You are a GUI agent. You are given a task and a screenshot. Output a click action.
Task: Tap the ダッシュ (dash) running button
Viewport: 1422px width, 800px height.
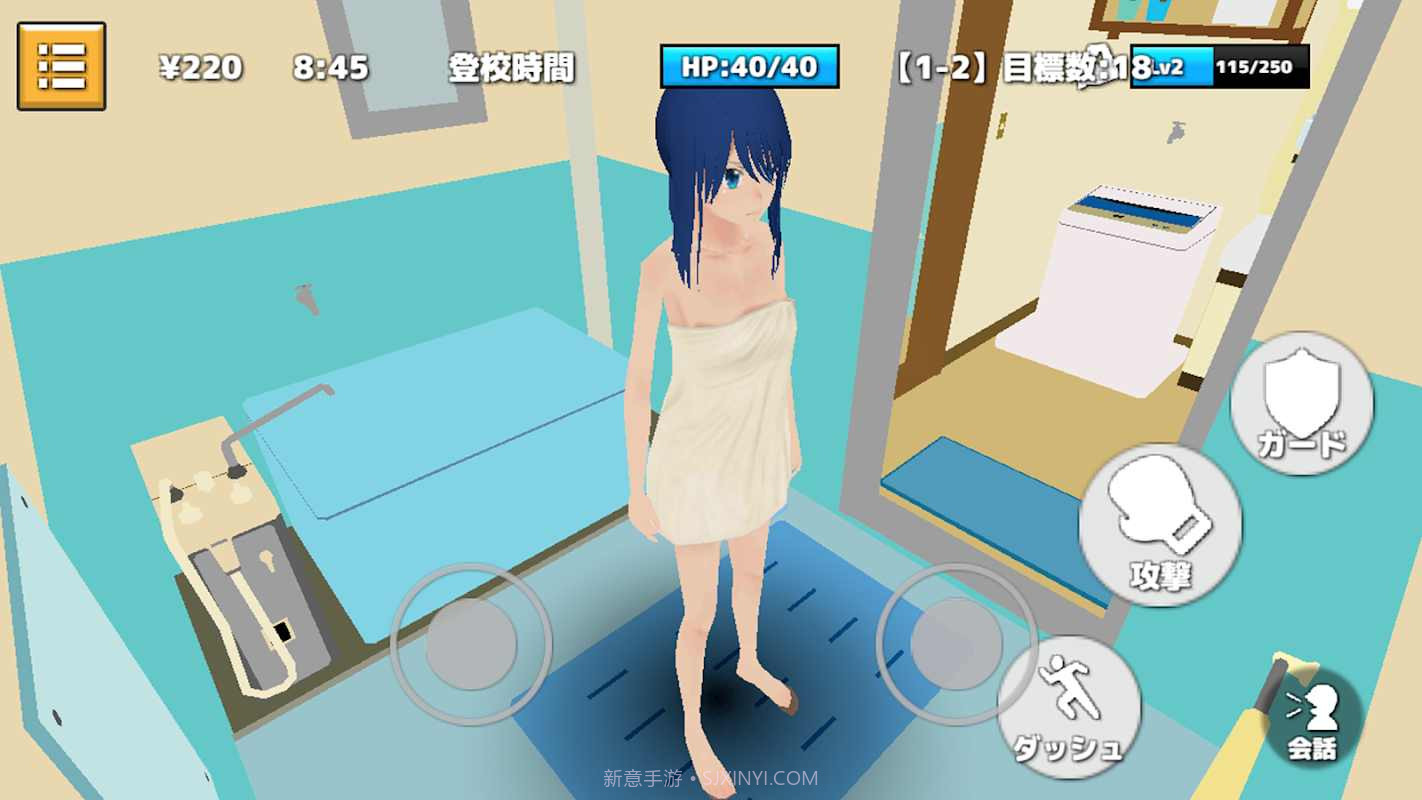1069,708
